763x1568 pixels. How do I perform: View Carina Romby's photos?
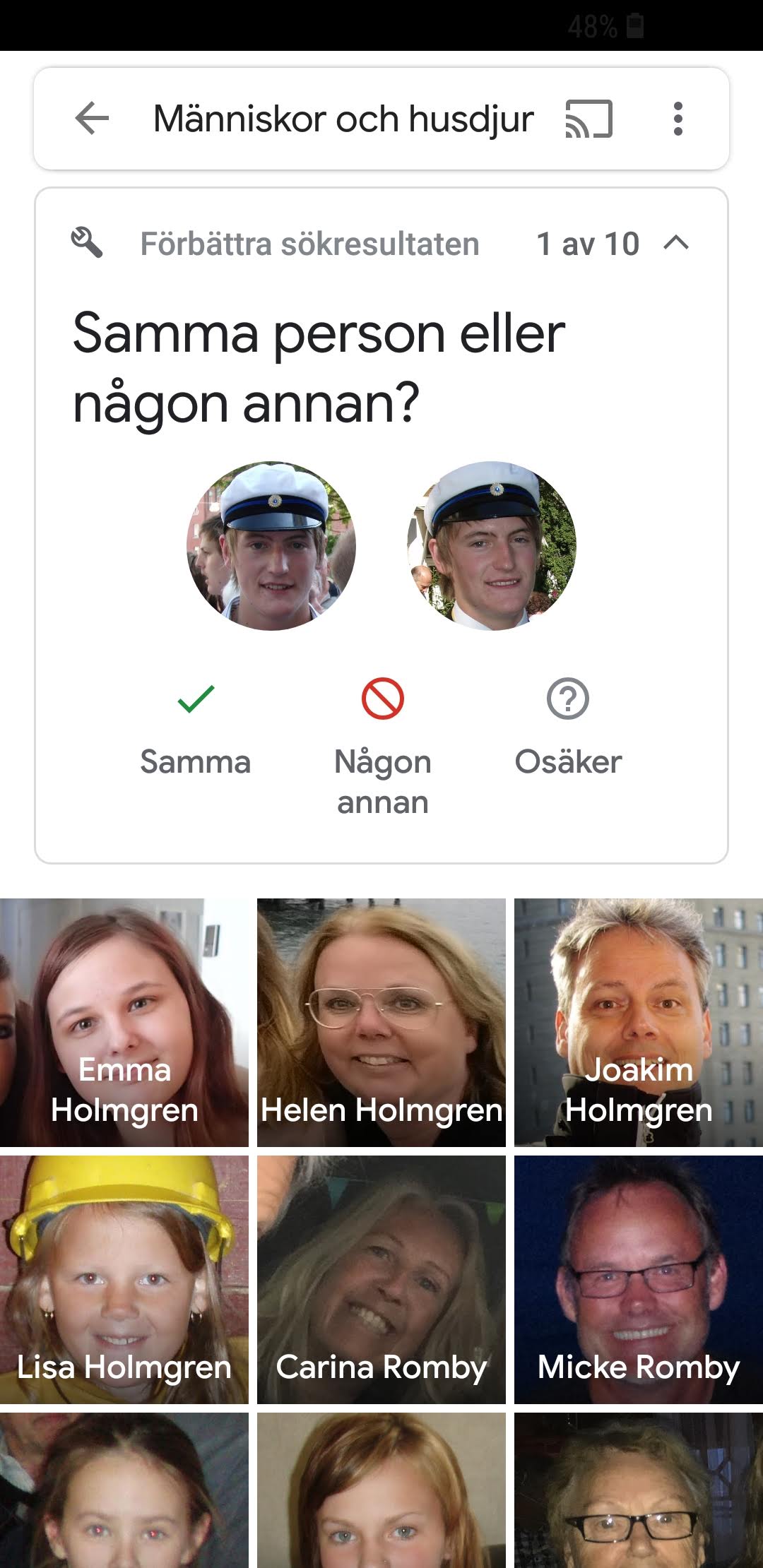click(381, 1279)
